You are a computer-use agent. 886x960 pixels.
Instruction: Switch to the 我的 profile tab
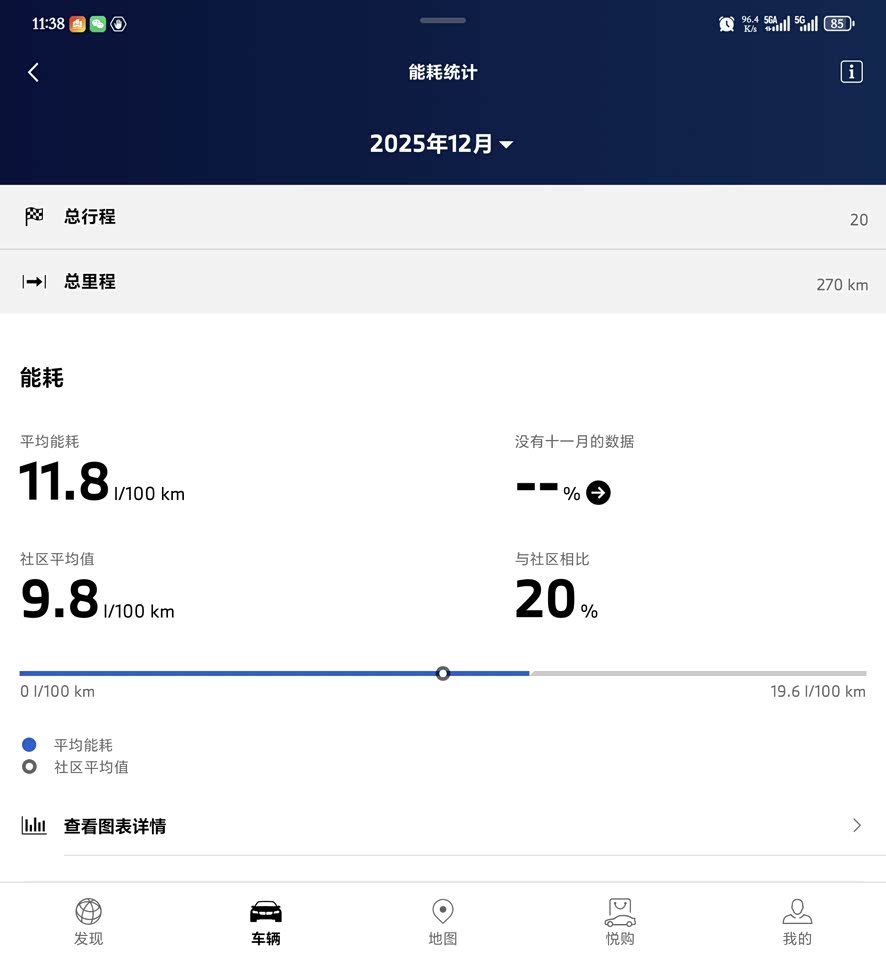click(797, 921)
